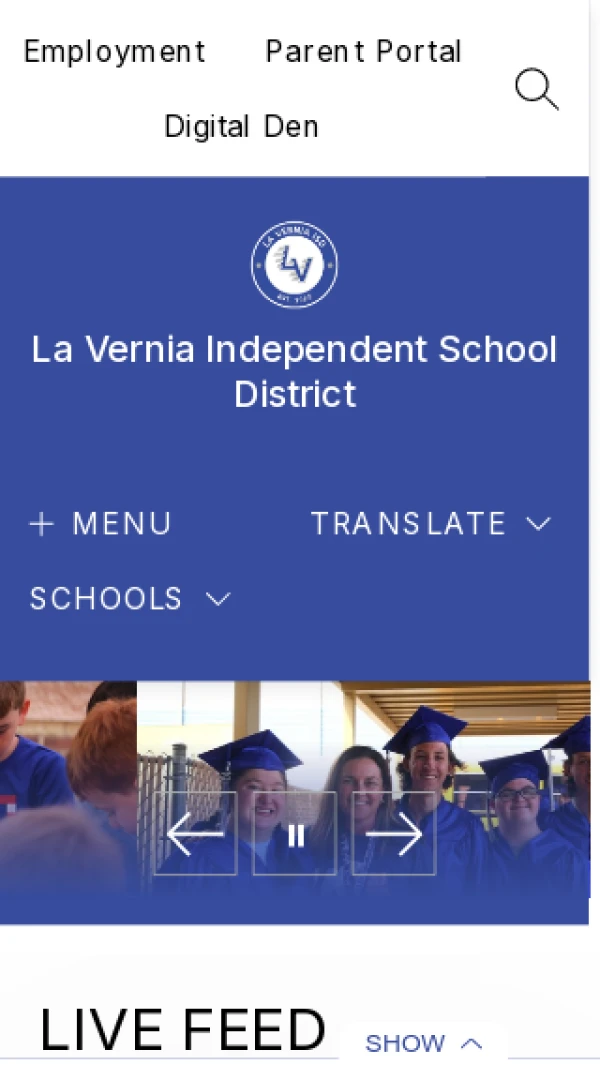The height and width of the screenshot is (1065, 600).
Task: Show the previous slideshow photo
Action: pyautogui.click(x=195, y=834)
